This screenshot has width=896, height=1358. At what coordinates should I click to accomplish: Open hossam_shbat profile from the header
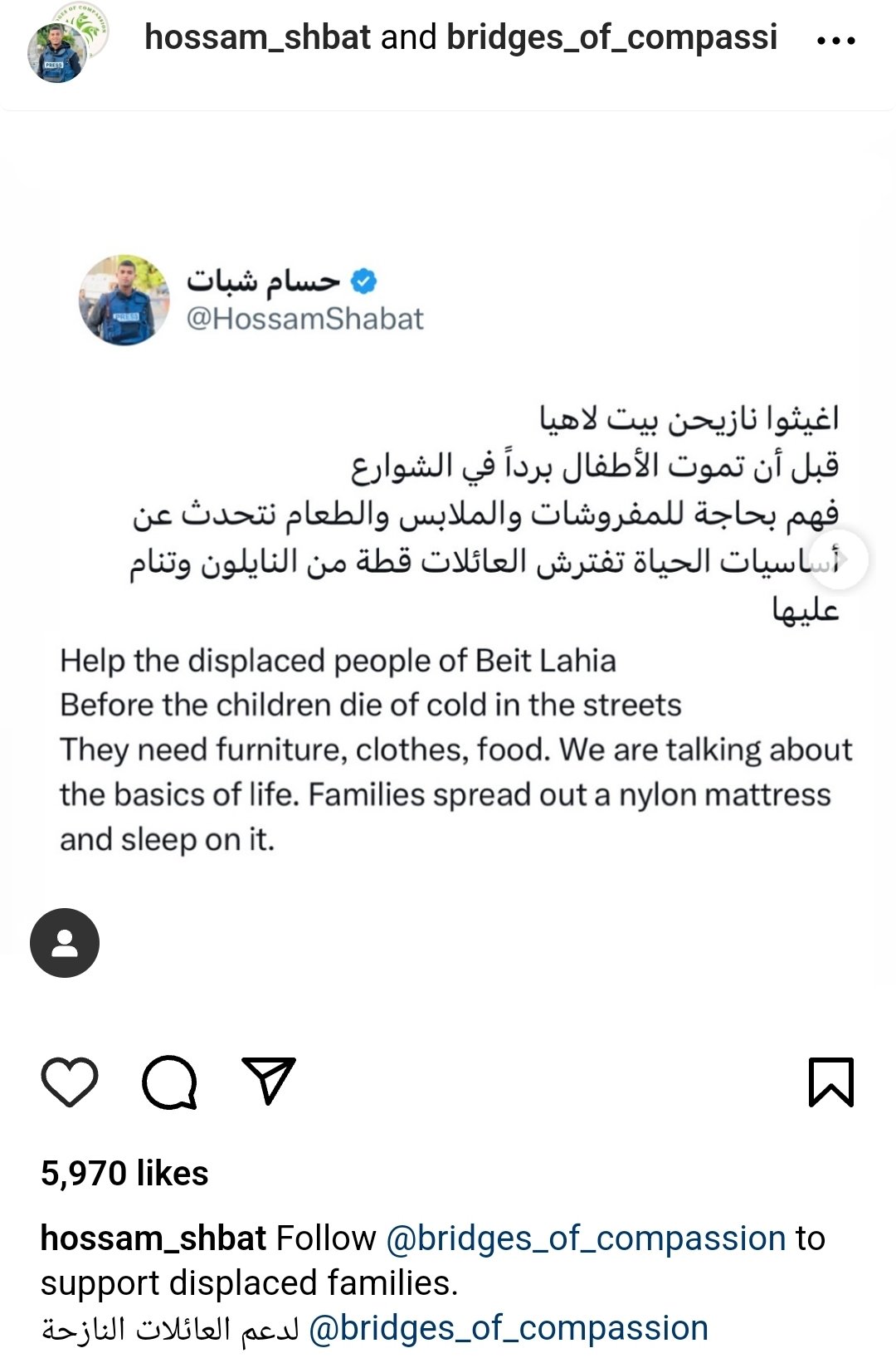pos(257,37)
